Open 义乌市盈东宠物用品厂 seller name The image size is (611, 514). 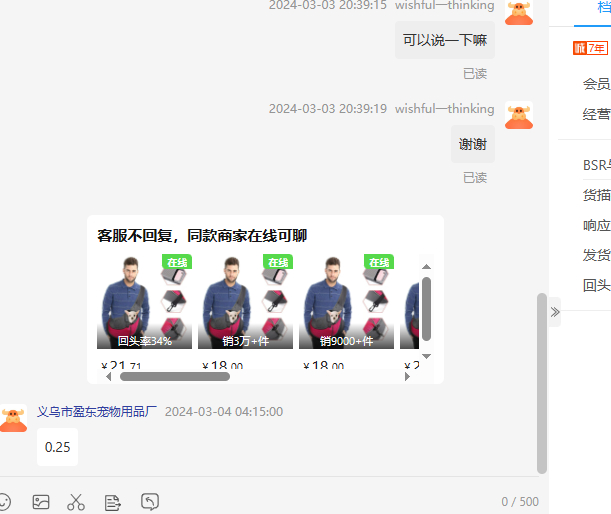(x=97, y=411)
